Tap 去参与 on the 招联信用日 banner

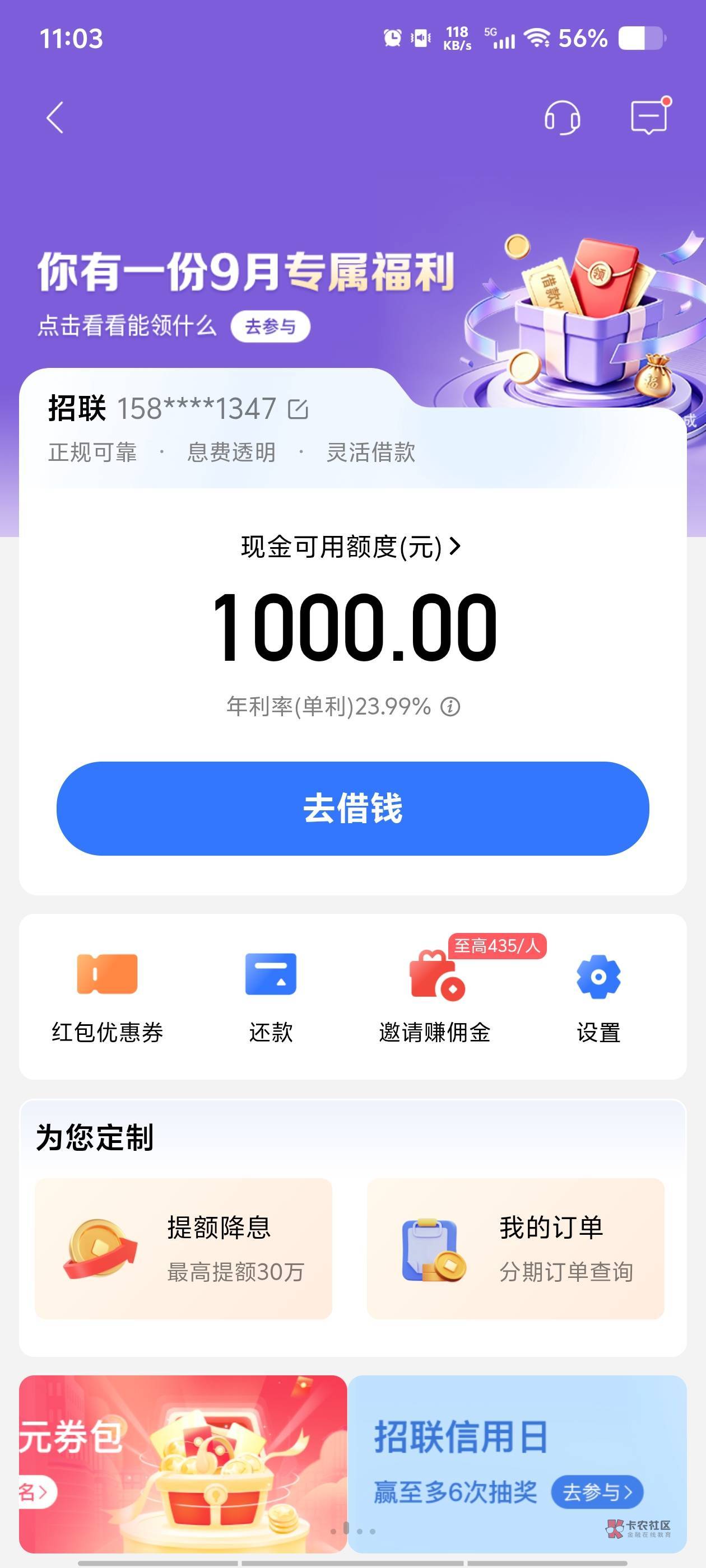point(597,1492)
